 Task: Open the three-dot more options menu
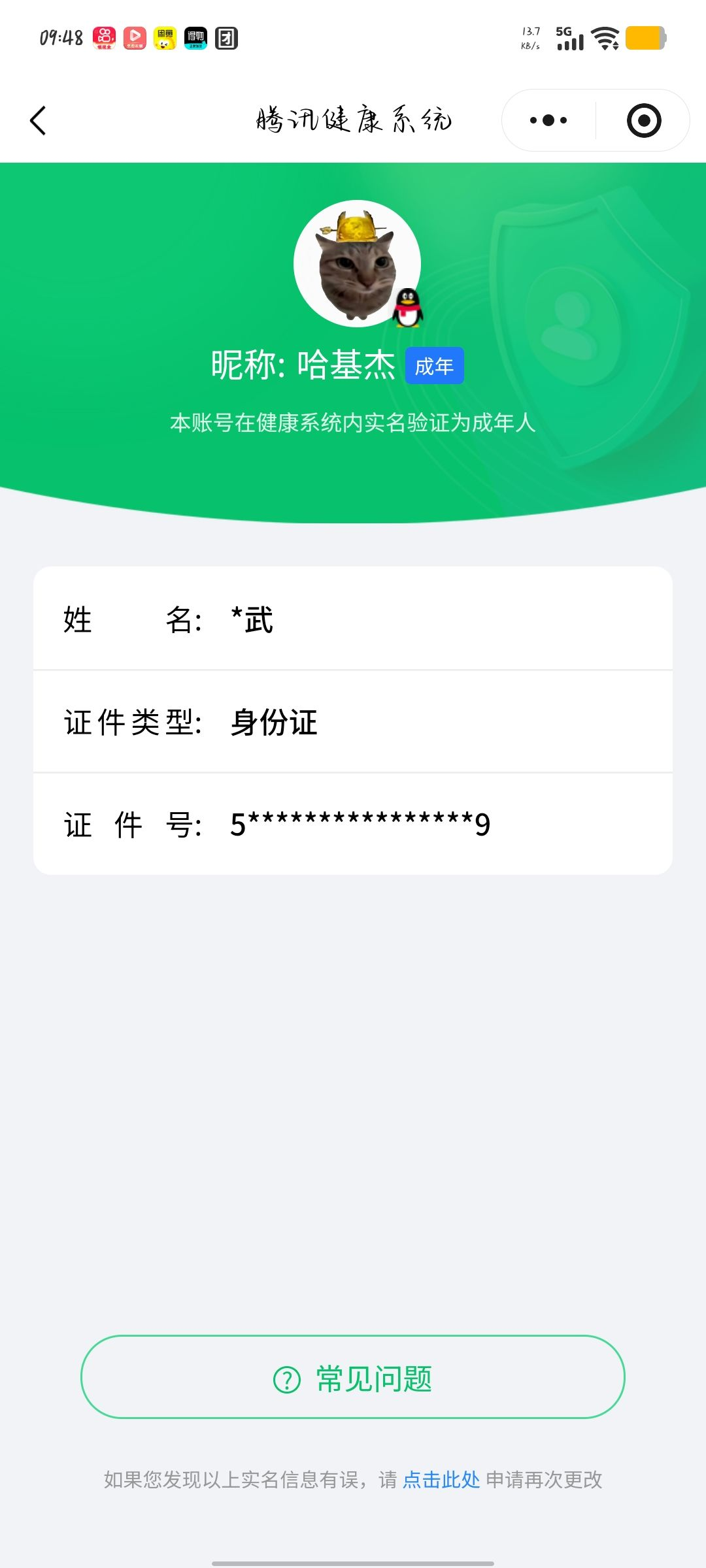[548, 120]
